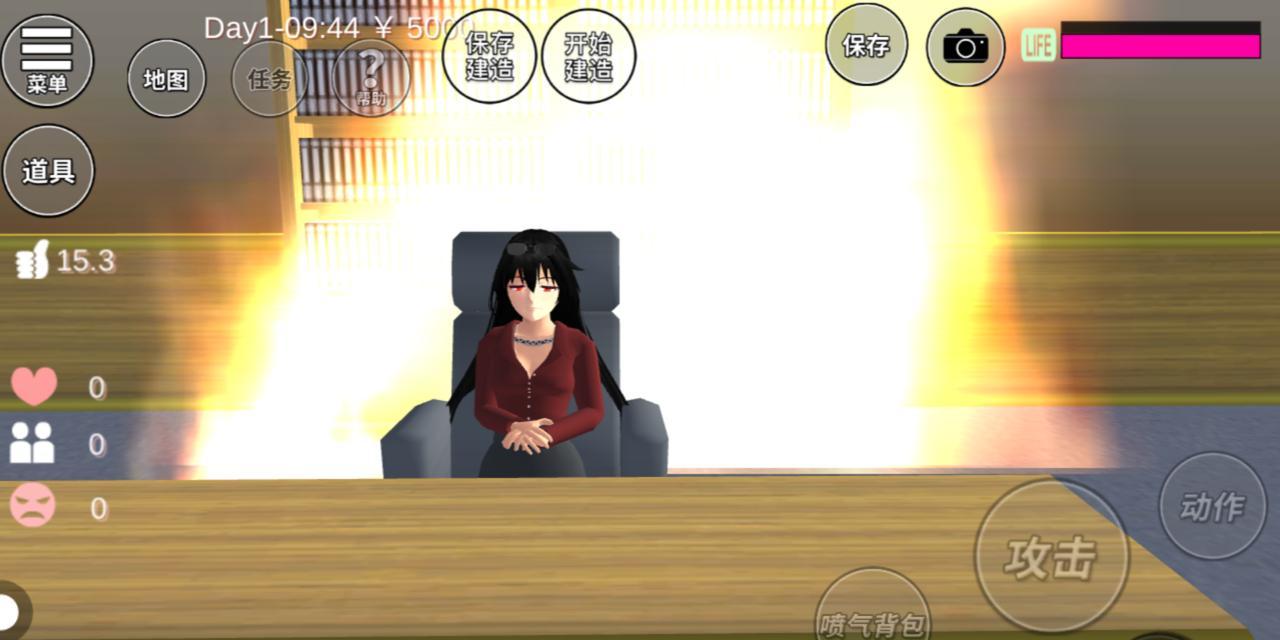This screenshot has width=1280, height=640.
Task: Save the game with 保存
Action: pyautogui.click(x=866, y=45)
